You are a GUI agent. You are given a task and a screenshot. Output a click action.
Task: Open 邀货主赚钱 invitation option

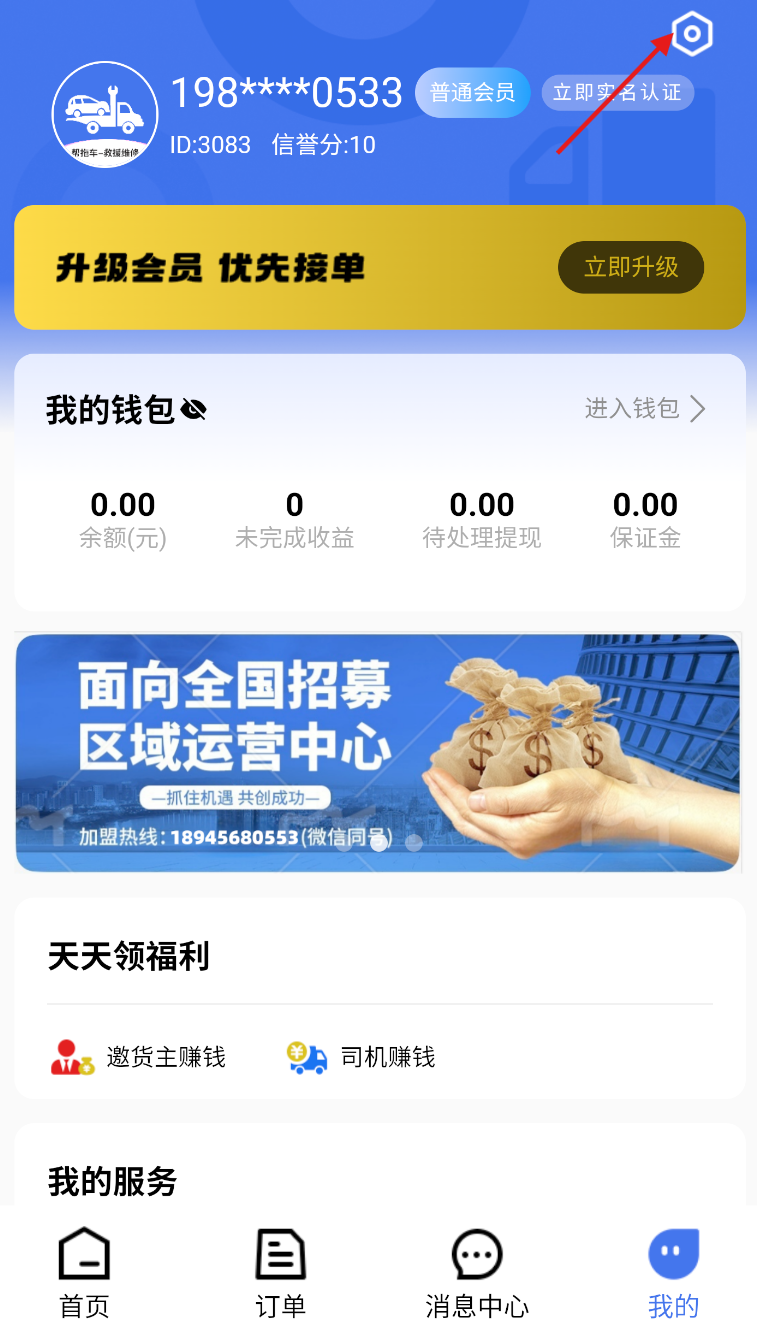coord(139,1057)
